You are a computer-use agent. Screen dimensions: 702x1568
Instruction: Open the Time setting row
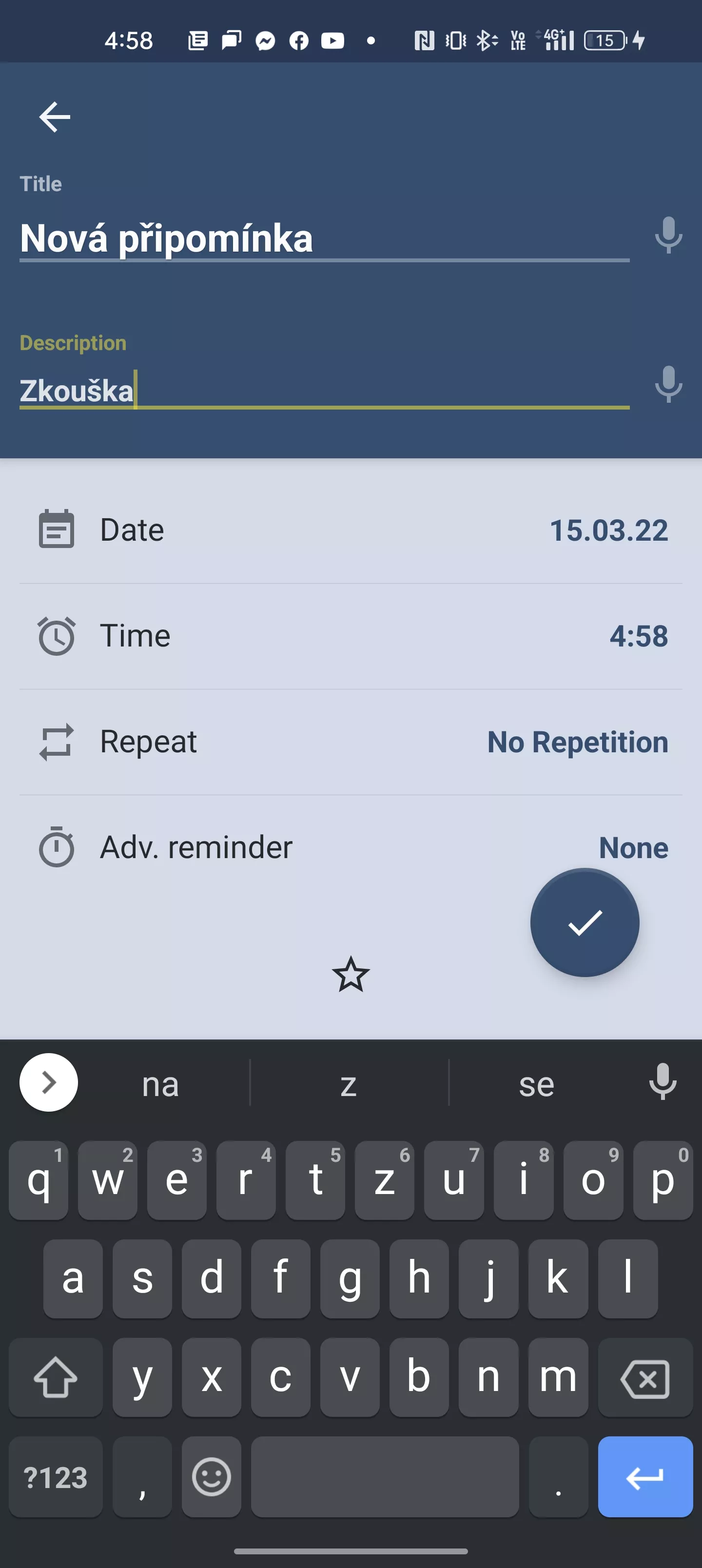pyautogui.click(x=351, y=636)
